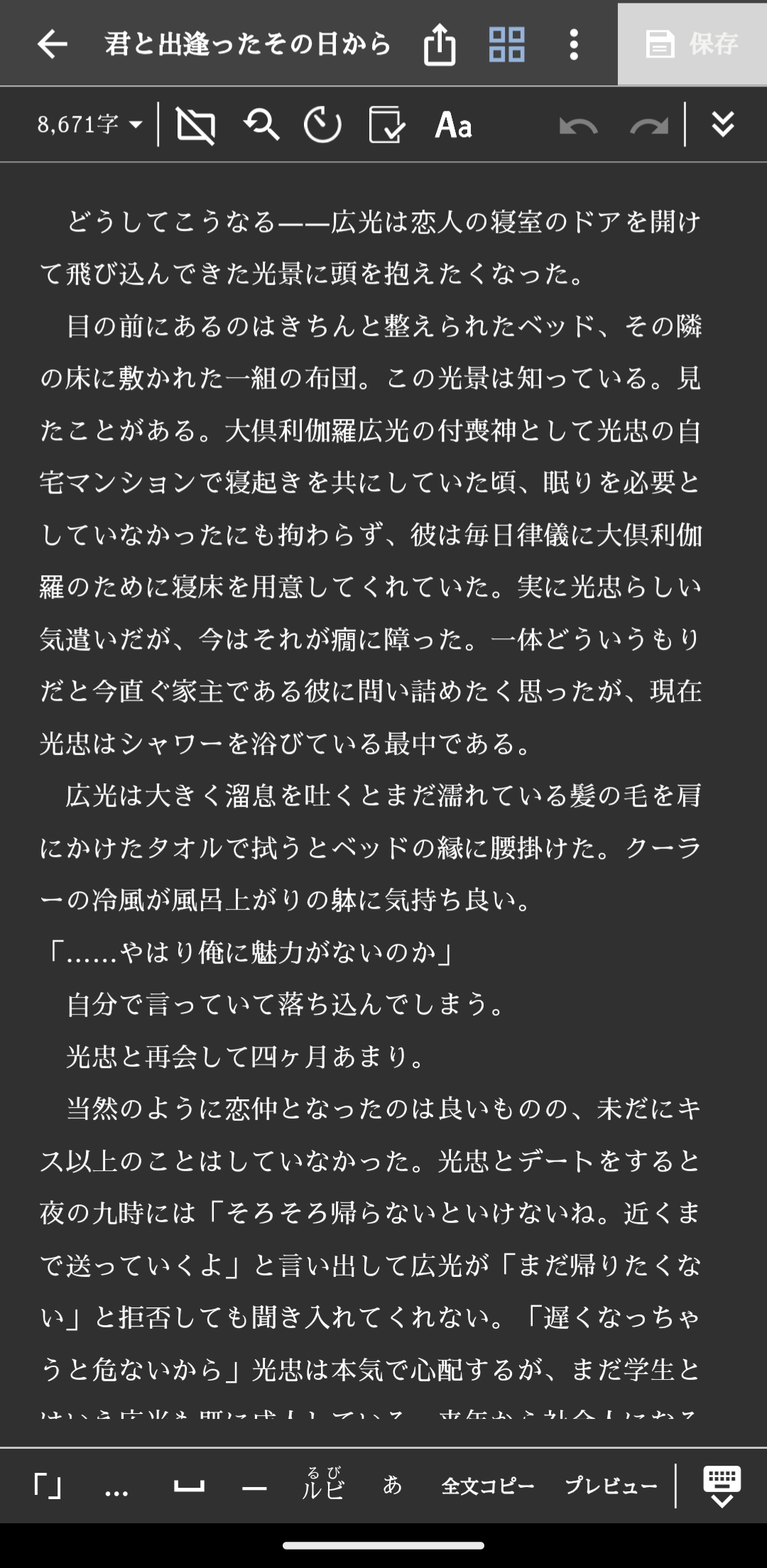Open search and replace tool
The width and height of the screenshot is (767, 1568).
[261, 125]
